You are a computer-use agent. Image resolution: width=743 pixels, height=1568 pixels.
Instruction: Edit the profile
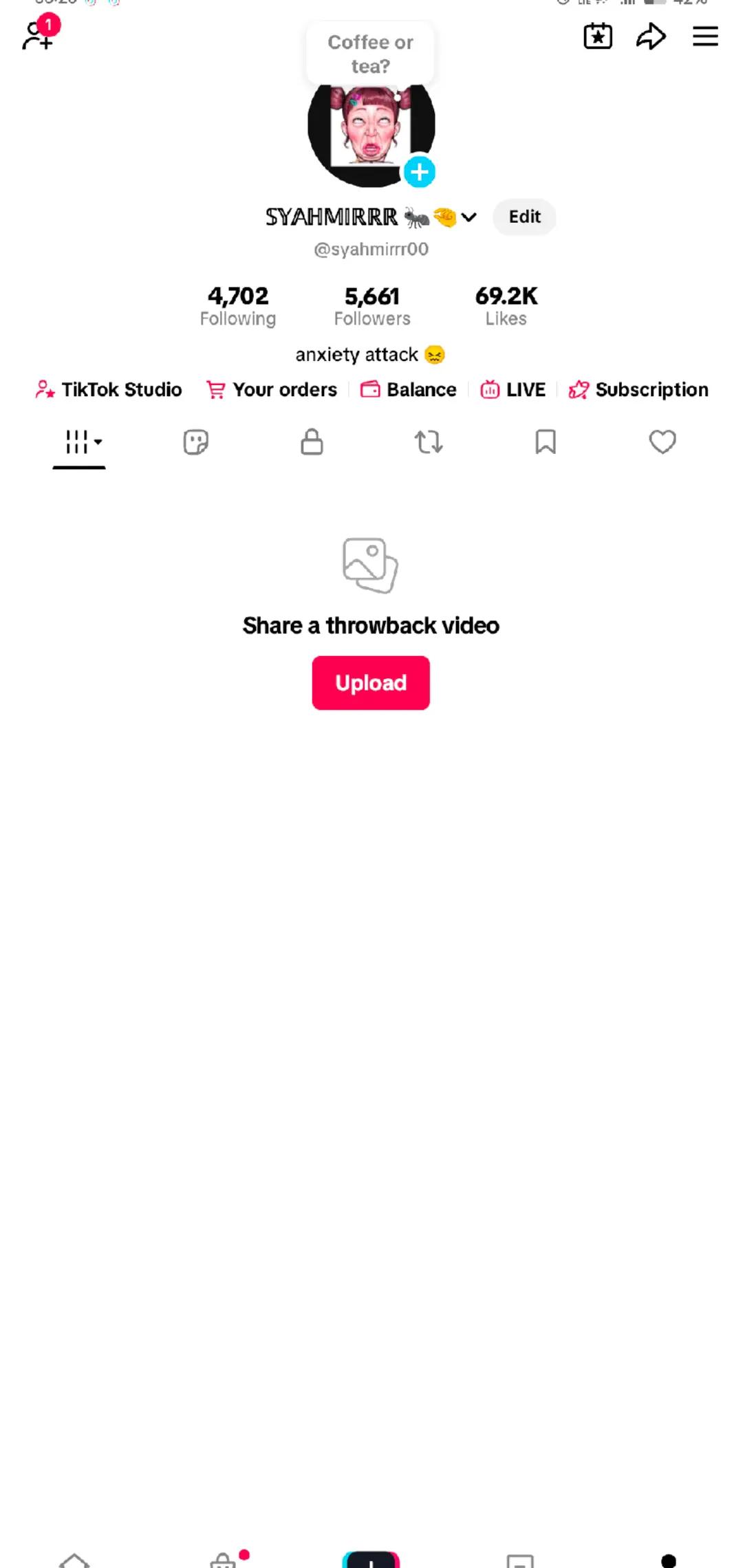[524, 217]
